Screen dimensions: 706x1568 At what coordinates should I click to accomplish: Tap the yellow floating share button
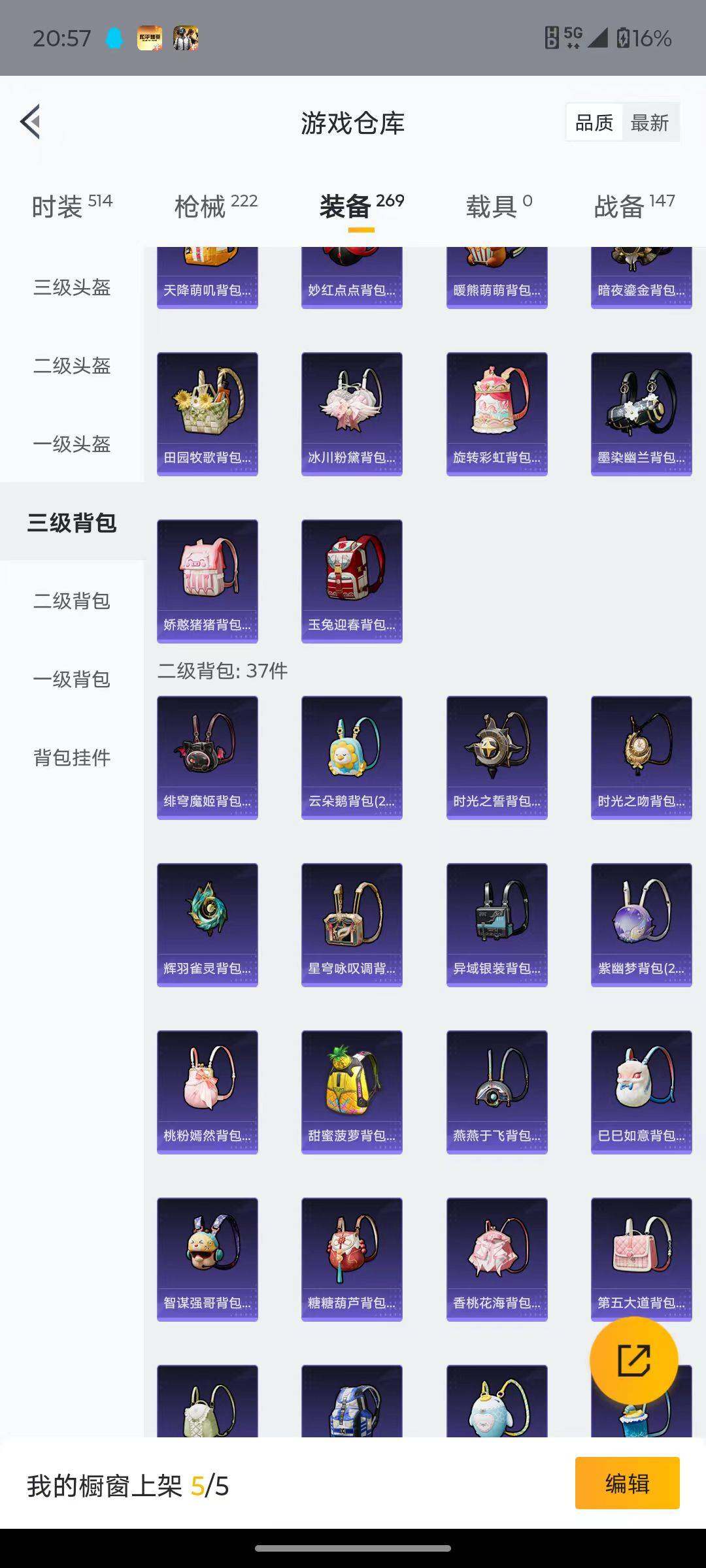click(633, 1360)
